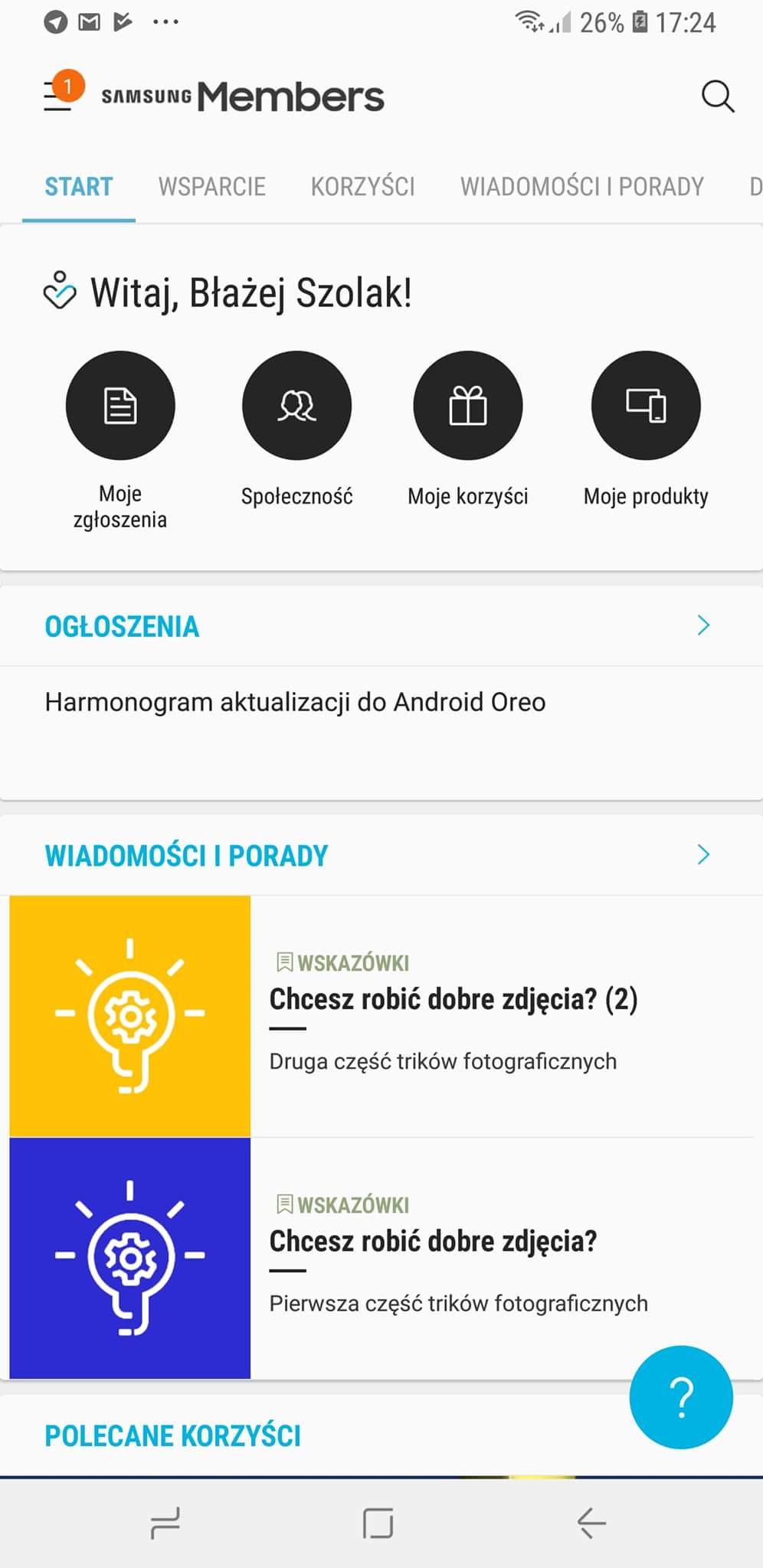Viewport: 763px width, 1568px height.
Task: Open Harmonogram aktualizacji do Android Oreo announcement
Action: (x=295, y=701)
